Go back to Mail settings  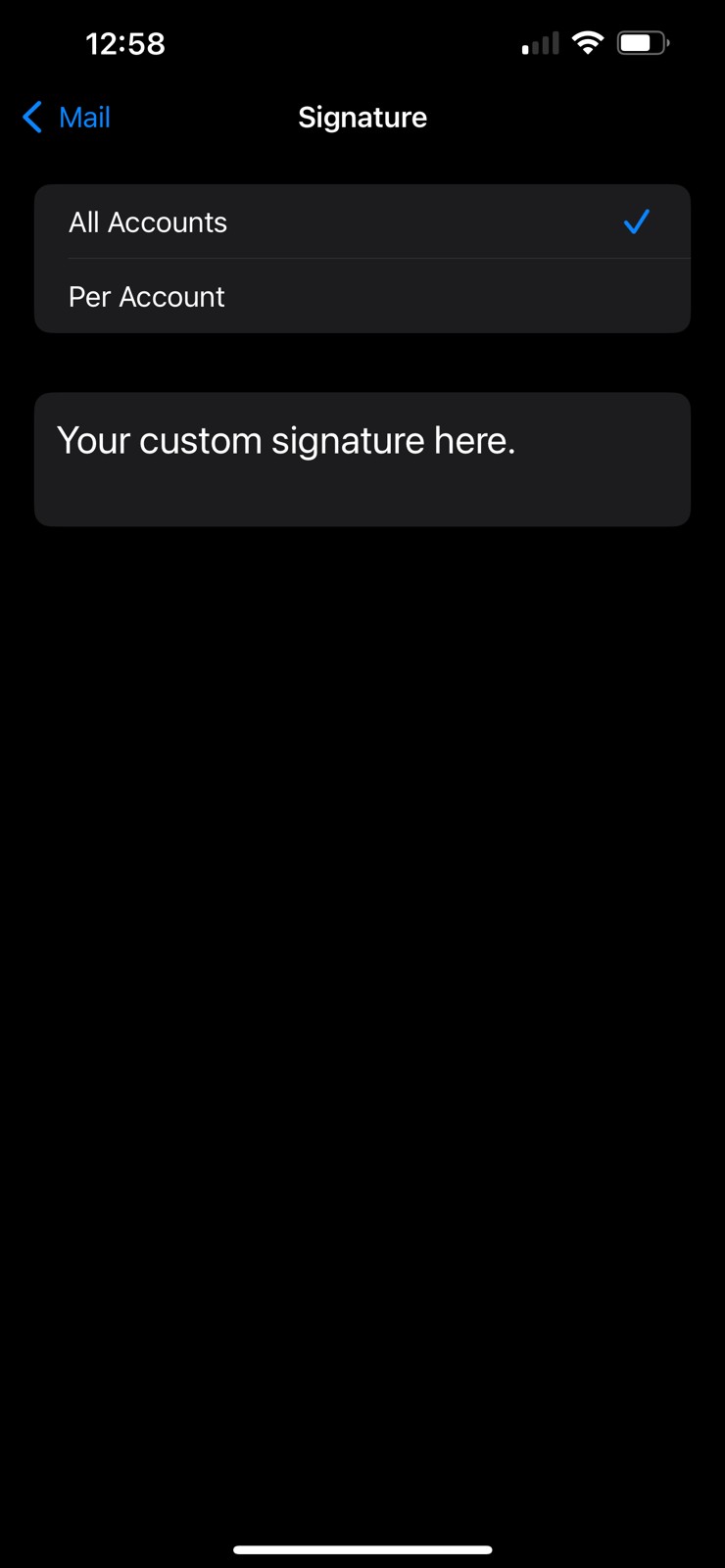67,118
